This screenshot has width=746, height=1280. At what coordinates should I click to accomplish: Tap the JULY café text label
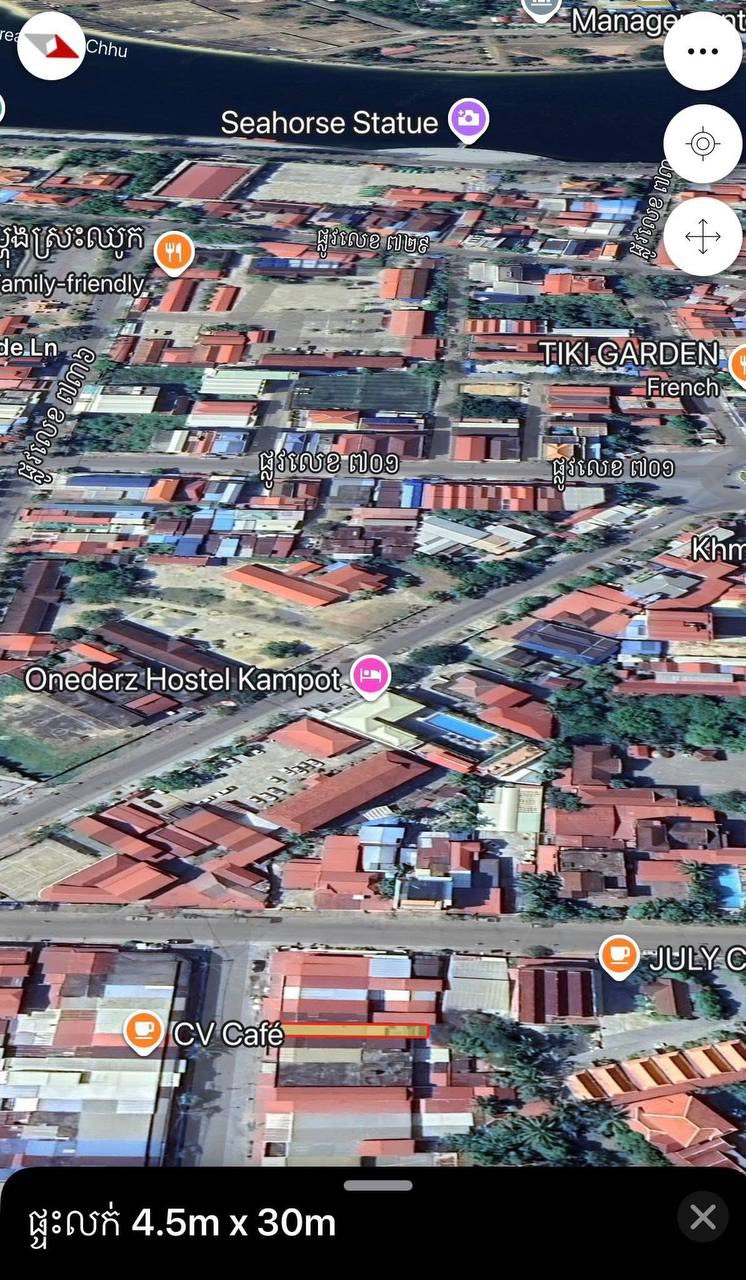click(695, 957)
